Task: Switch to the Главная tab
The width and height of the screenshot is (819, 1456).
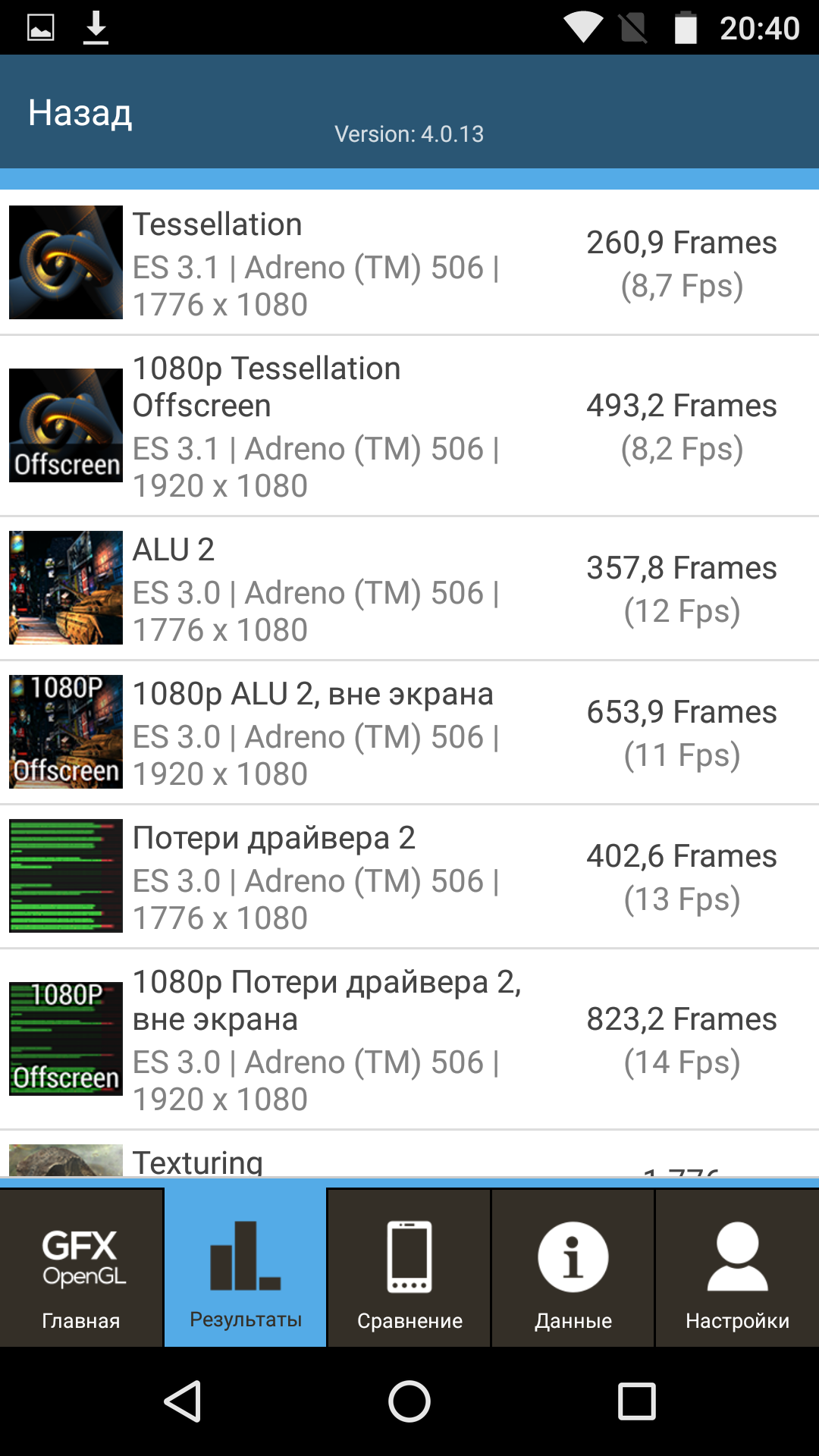Action: tap(81, 1267)
